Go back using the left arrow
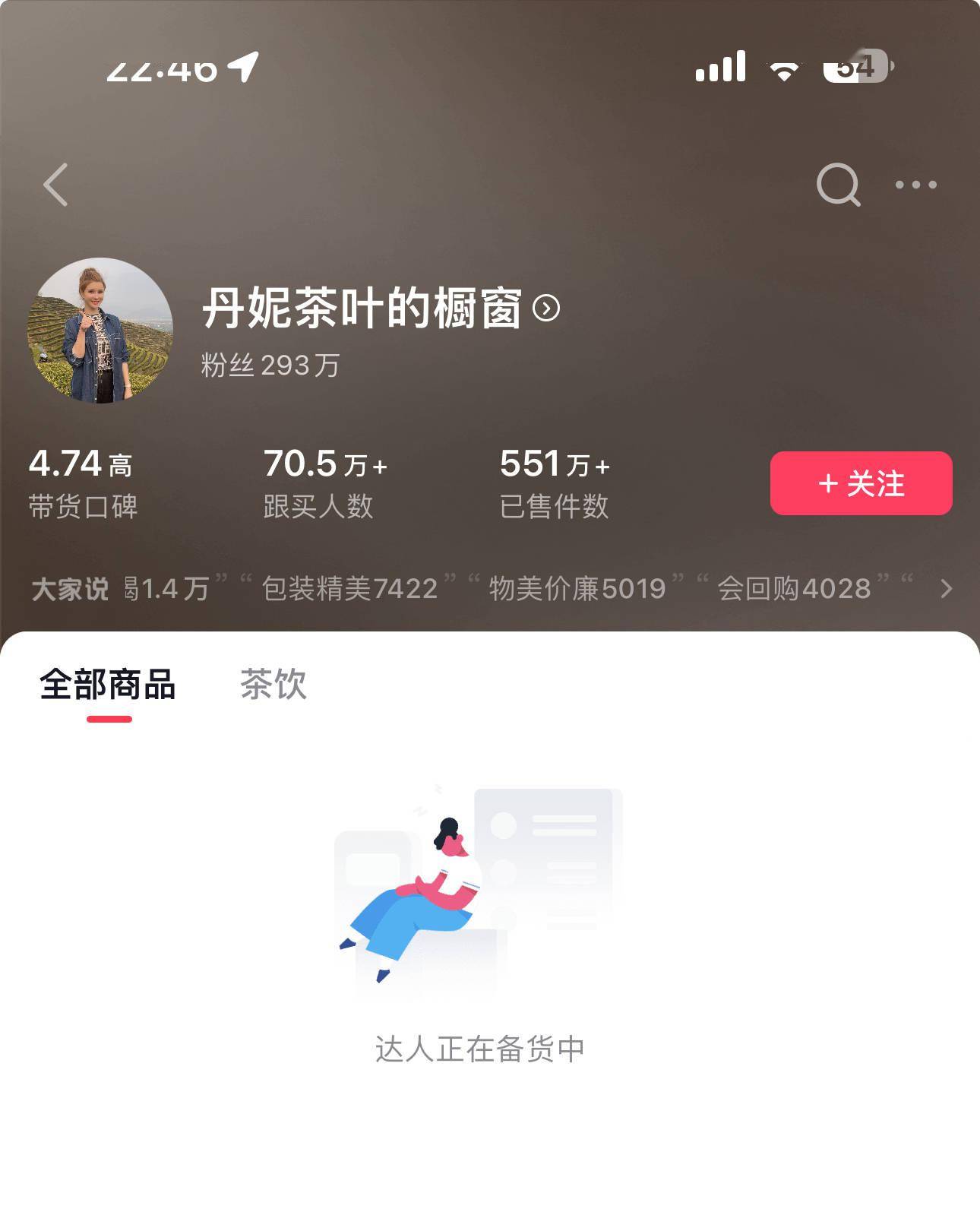This screenshot has width=980, height=1231. [x=55, y=185]
